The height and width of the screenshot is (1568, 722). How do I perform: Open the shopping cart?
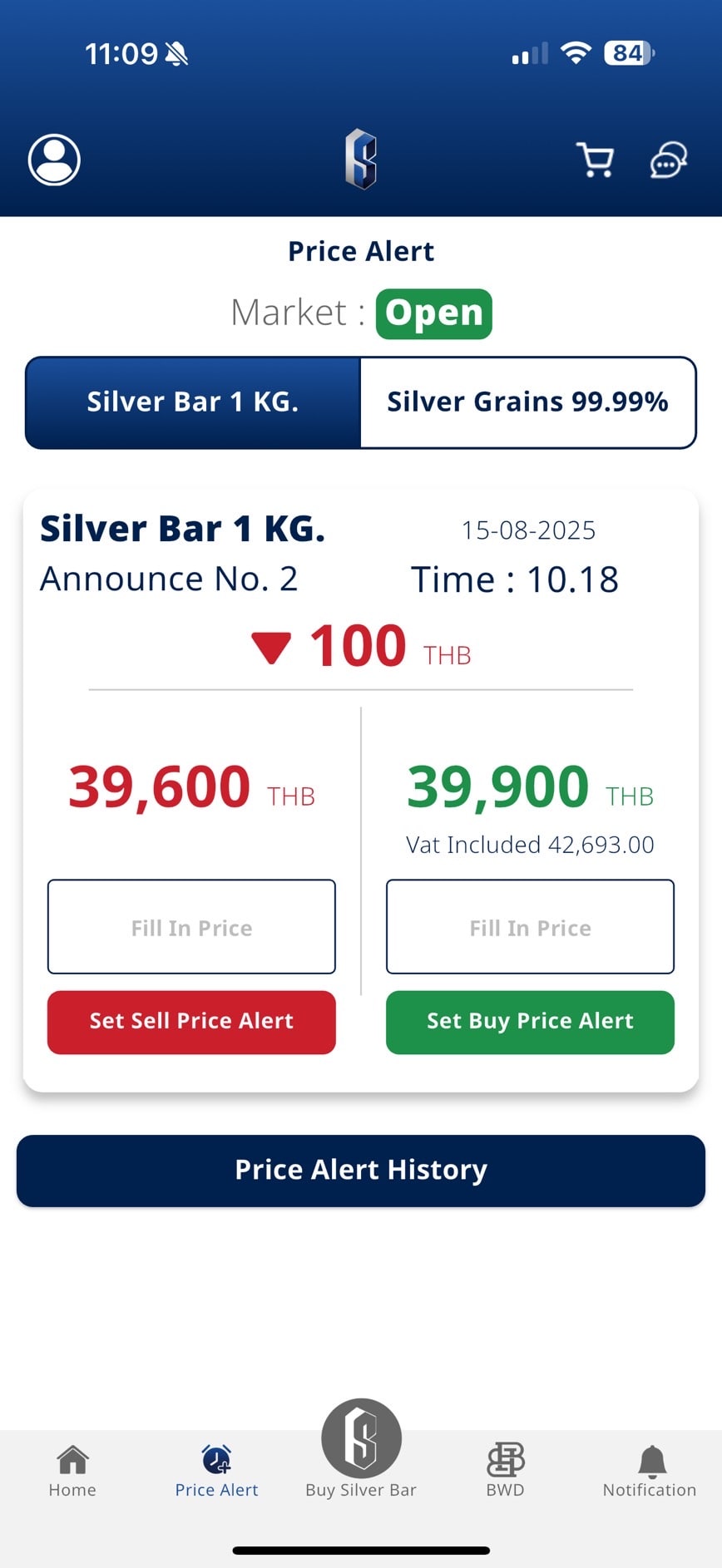(x=596, y=160)
